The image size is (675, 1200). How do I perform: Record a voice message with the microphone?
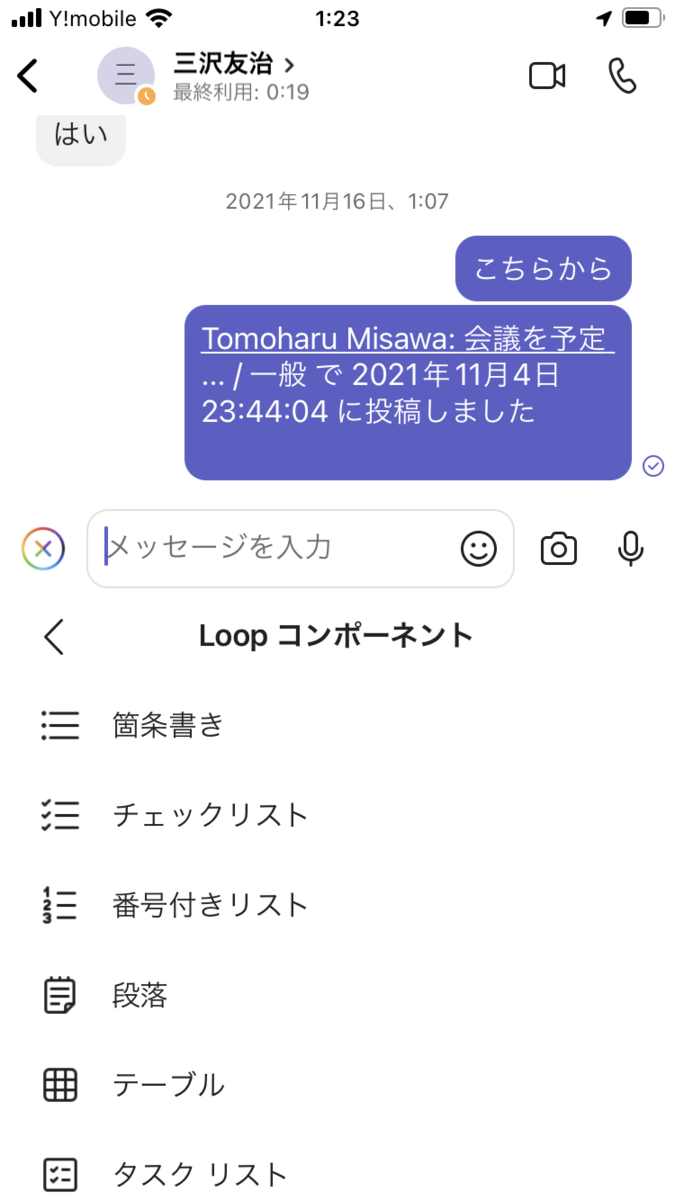click(x=630, y=548)
